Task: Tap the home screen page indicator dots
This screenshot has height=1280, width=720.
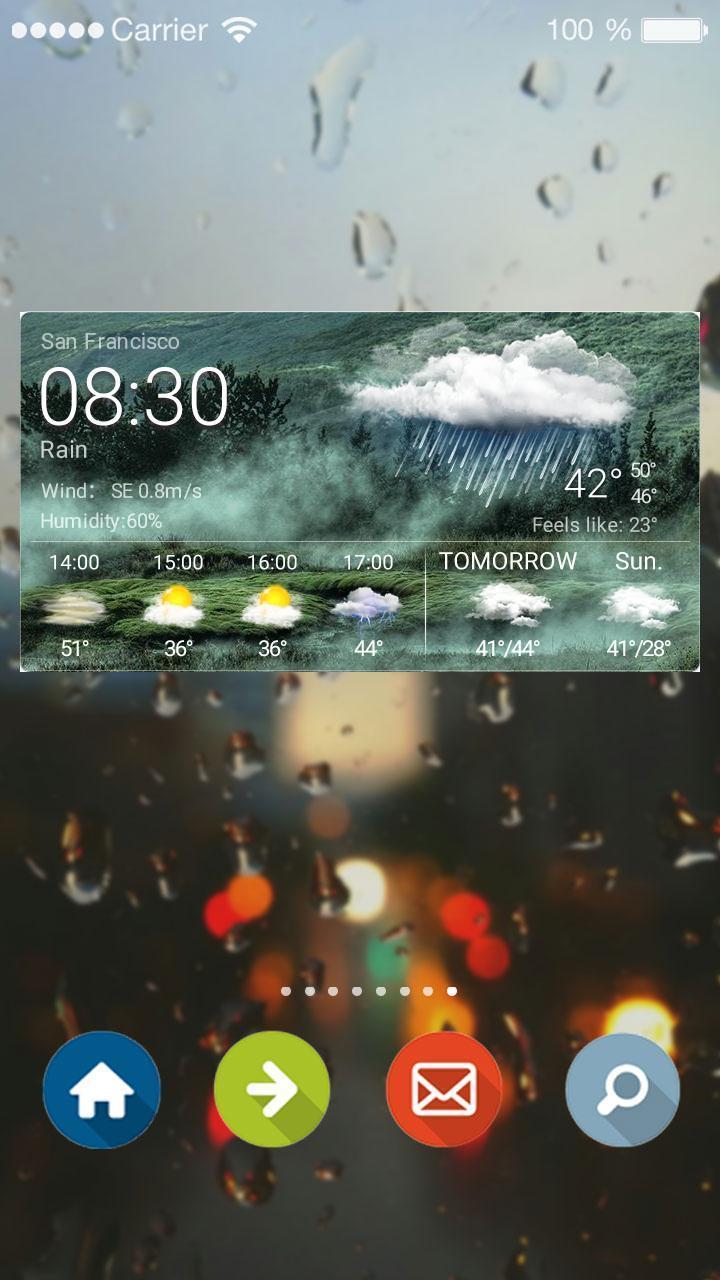Action: (x=369, y=991)
